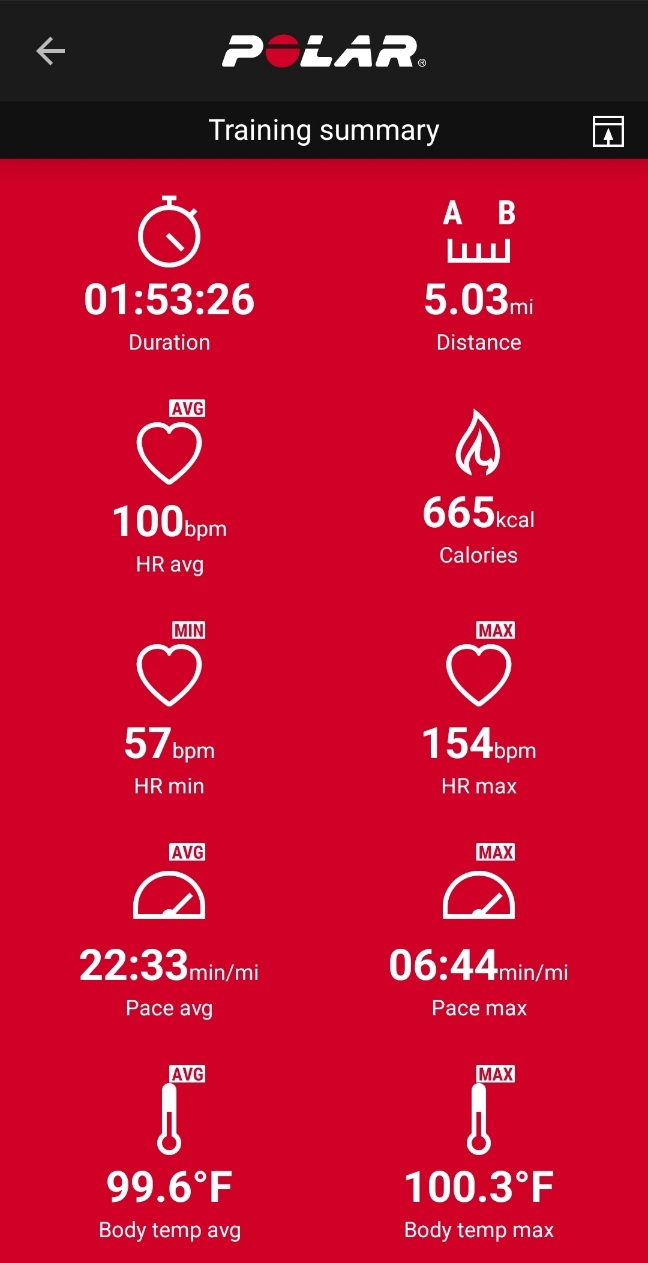648x1263 pixels.
Task: Share the training summary image
Action: (x=608, y=131)
